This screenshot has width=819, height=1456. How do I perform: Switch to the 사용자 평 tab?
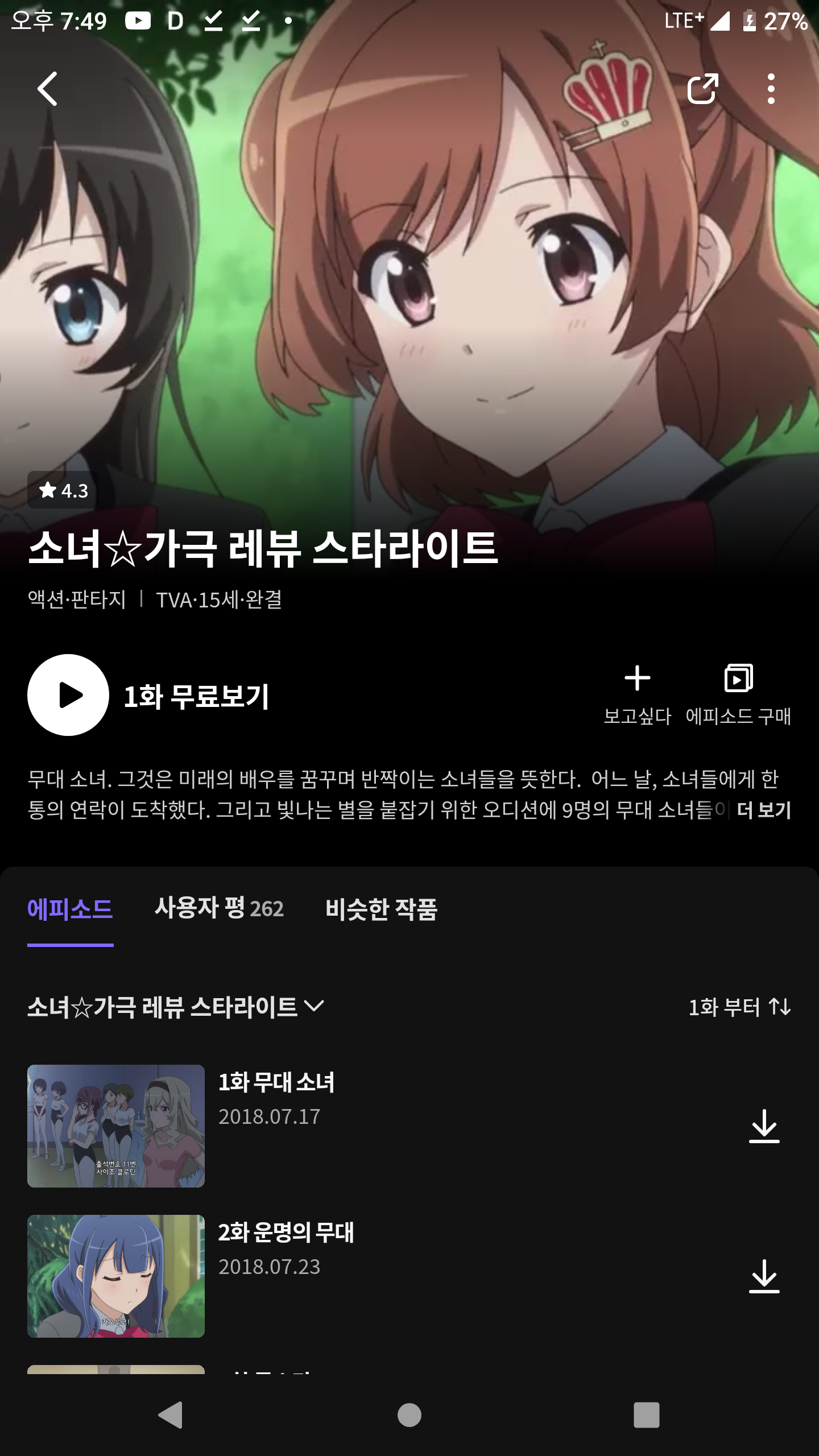219,908
